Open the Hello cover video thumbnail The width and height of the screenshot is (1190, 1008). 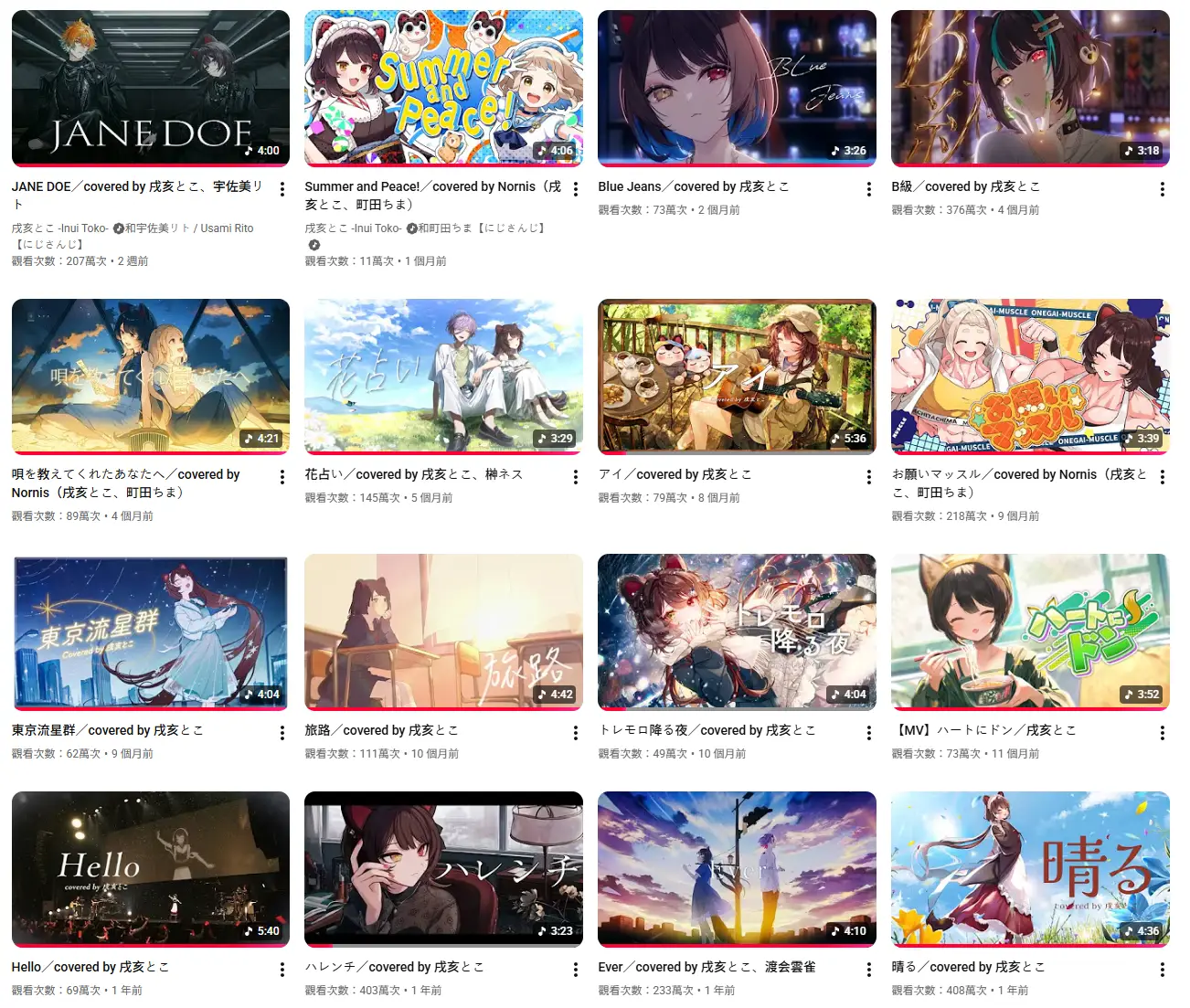(150, 868)
